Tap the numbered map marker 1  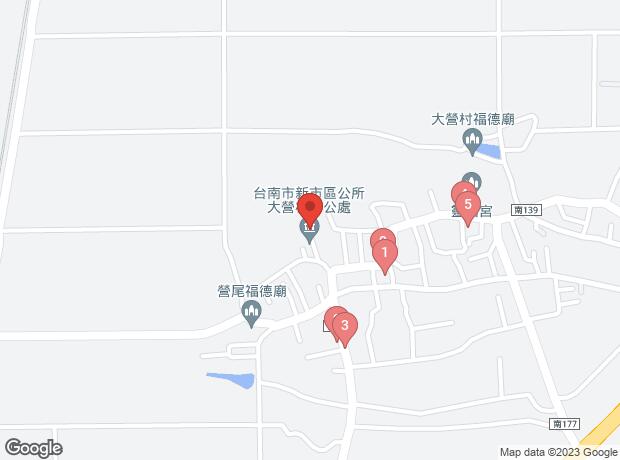pos(385,254)
